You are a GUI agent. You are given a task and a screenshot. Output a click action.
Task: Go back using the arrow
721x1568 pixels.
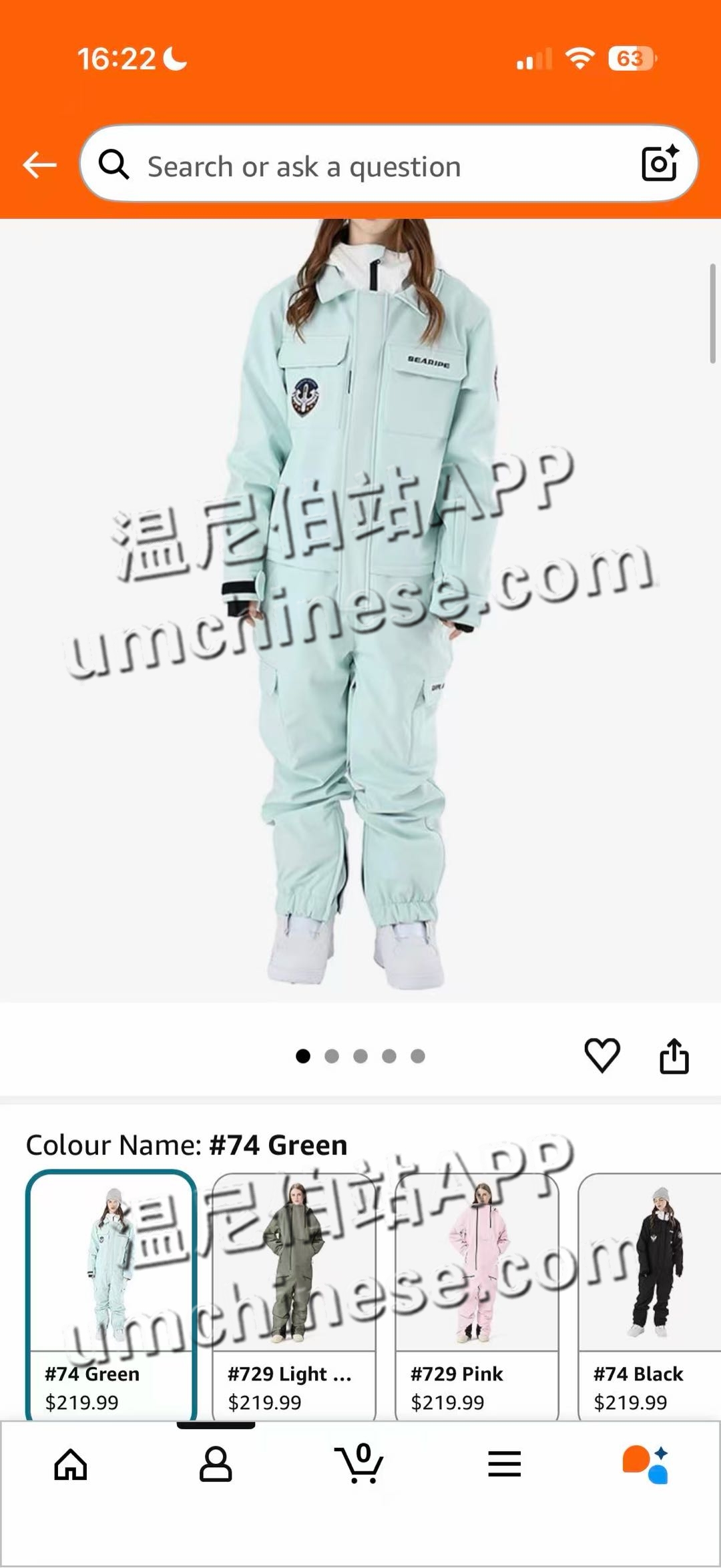[40, 165]
